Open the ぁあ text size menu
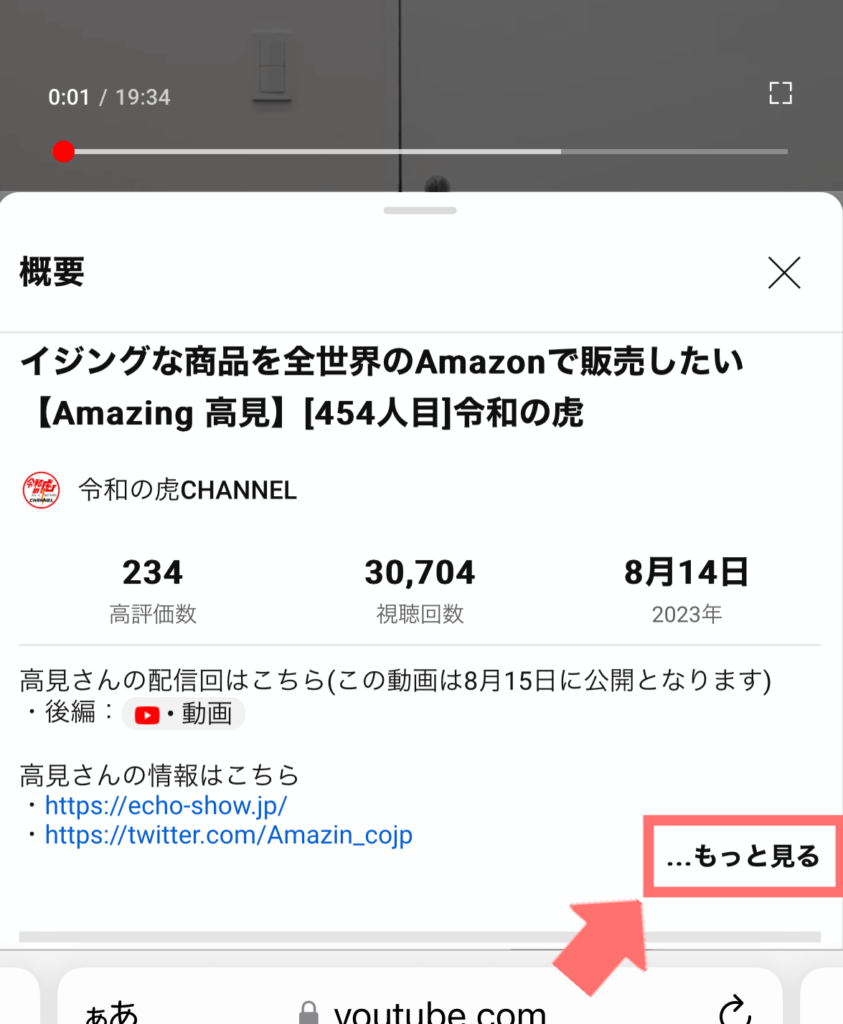Screen dimensions: 843x1024 [110, 1012]
